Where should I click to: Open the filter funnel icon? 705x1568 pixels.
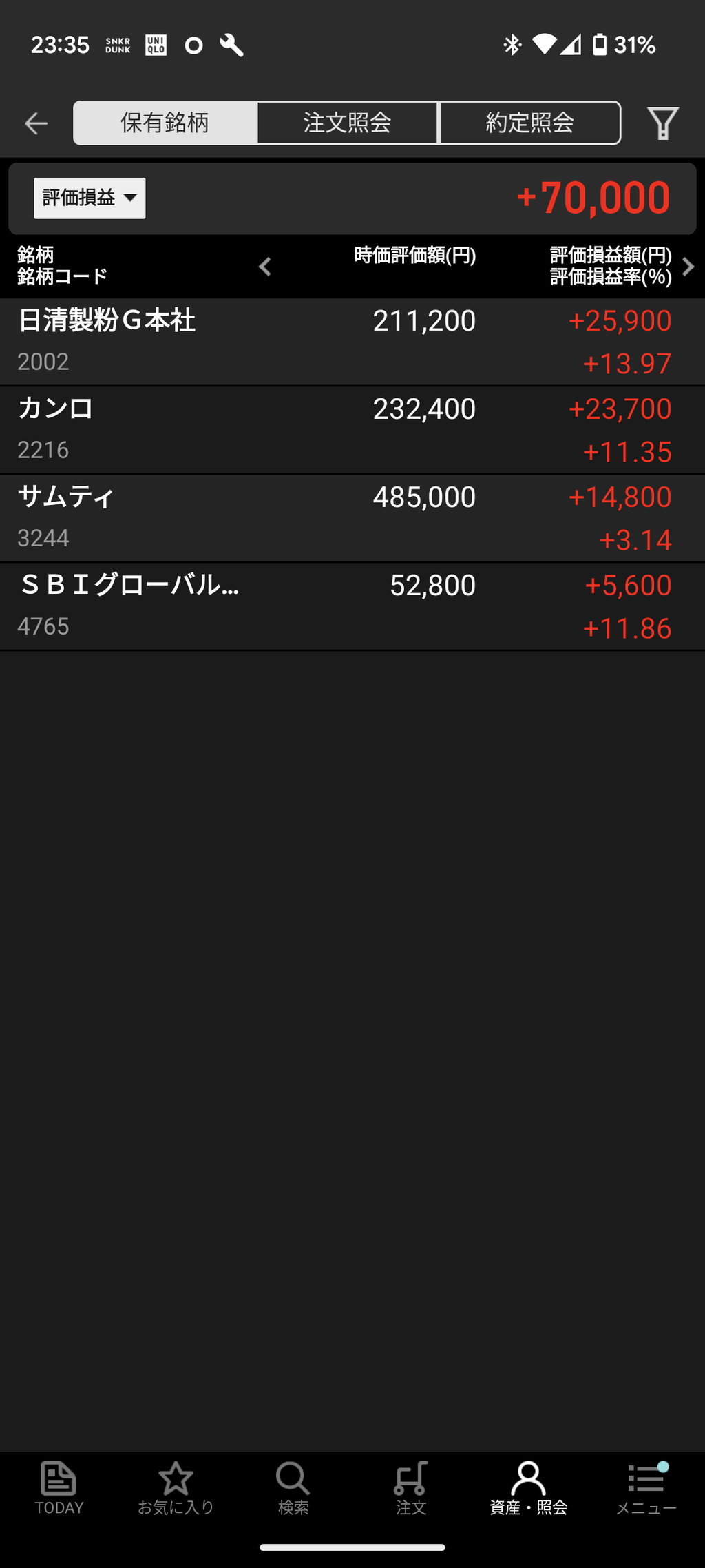pos(663,123)
